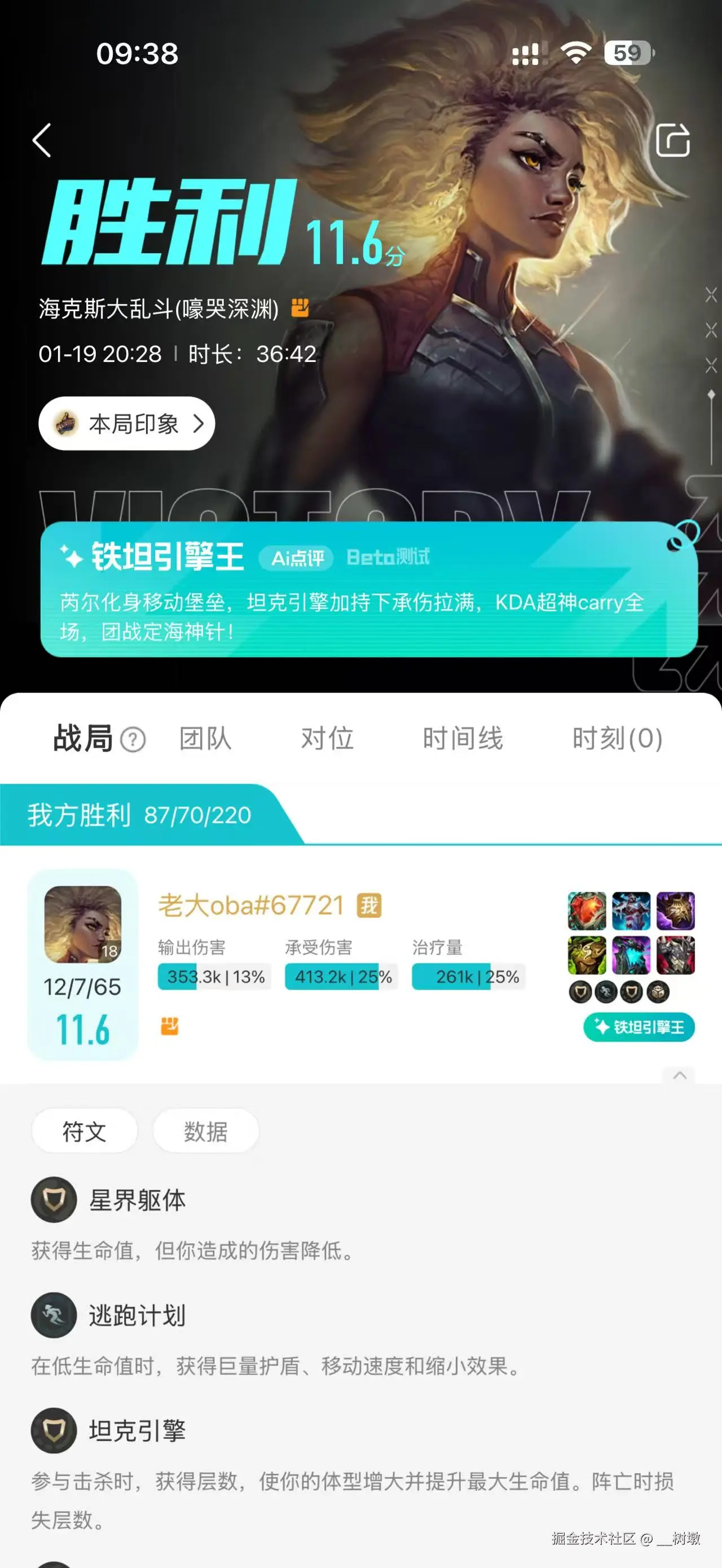Image resolution: width=722 pixels, height=1568 pixels.
Task: Tap the runner augment icon below the items
Action: [607, 991]
